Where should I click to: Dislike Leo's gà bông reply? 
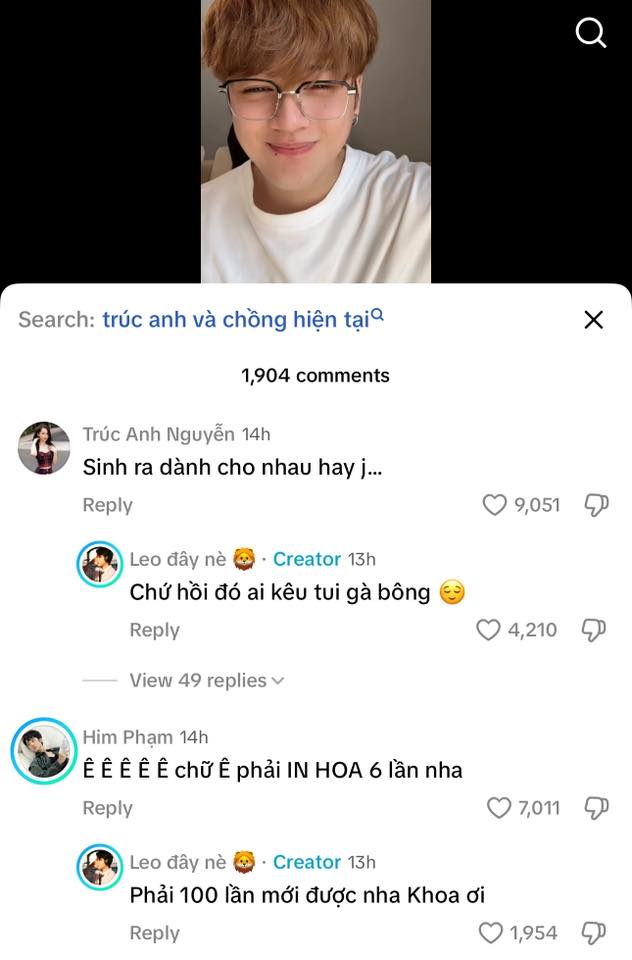596,630
